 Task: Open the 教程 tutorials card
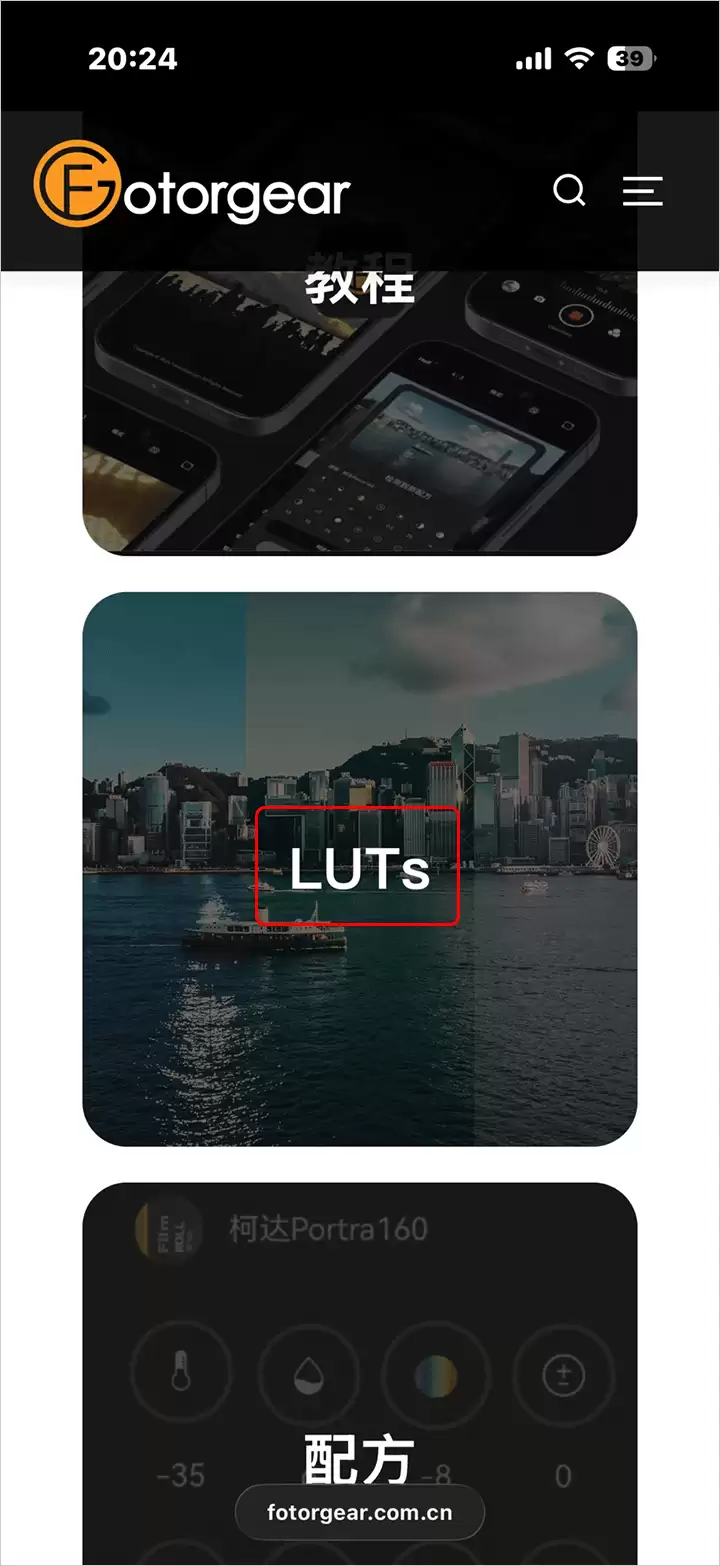point(359,420)
